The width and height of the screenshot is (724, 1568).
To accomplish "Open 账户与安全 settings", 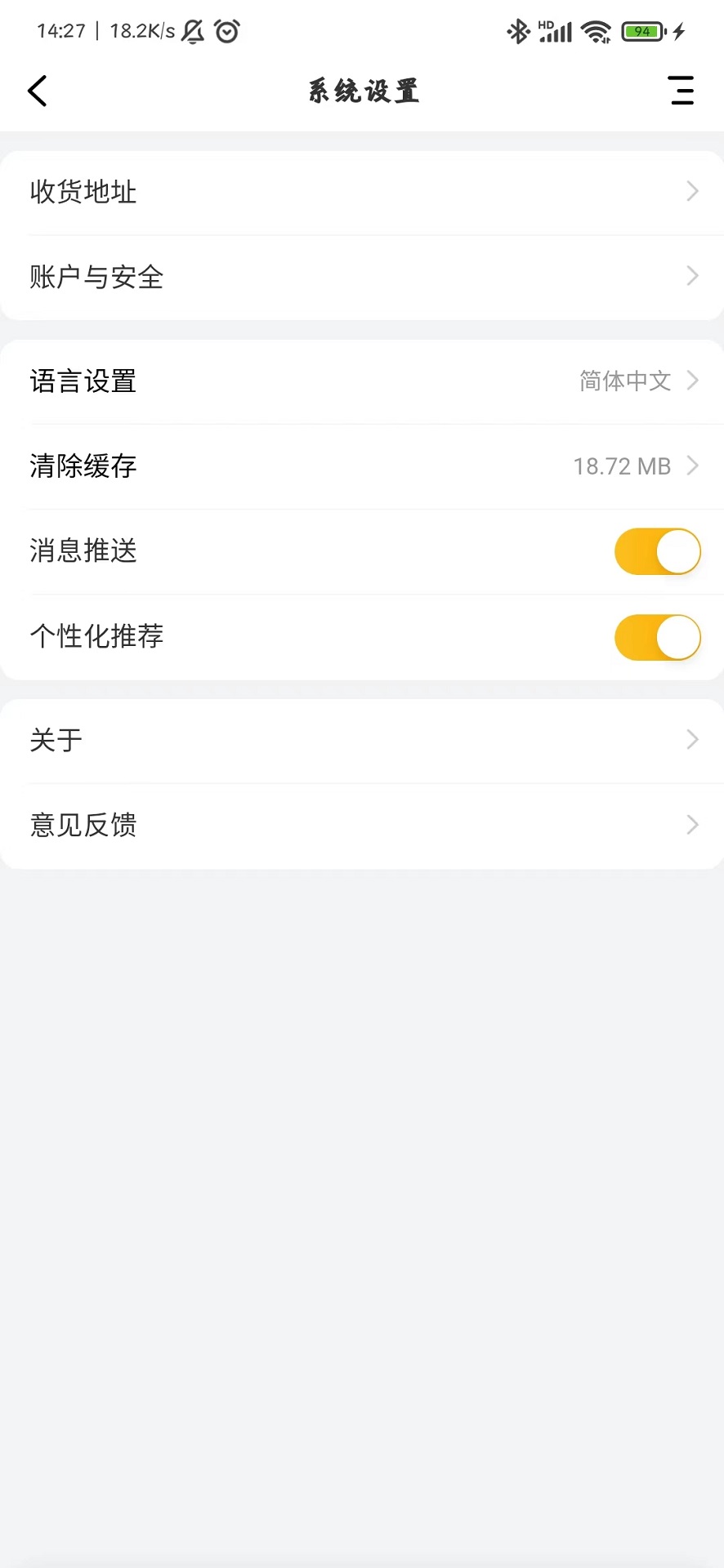I will click(362, 277).
